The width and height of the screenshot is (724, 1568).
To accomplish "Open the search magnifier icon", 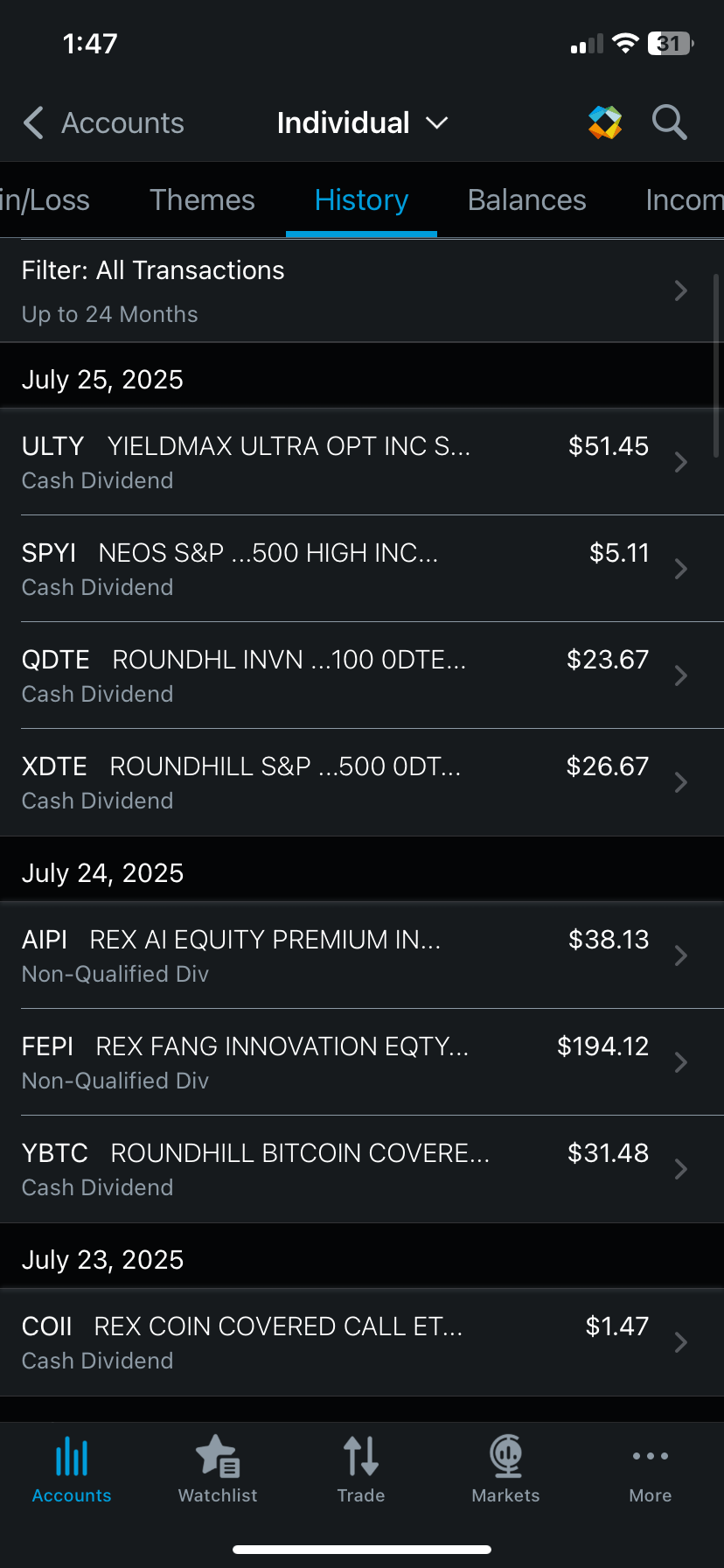I will click(669, 122).
